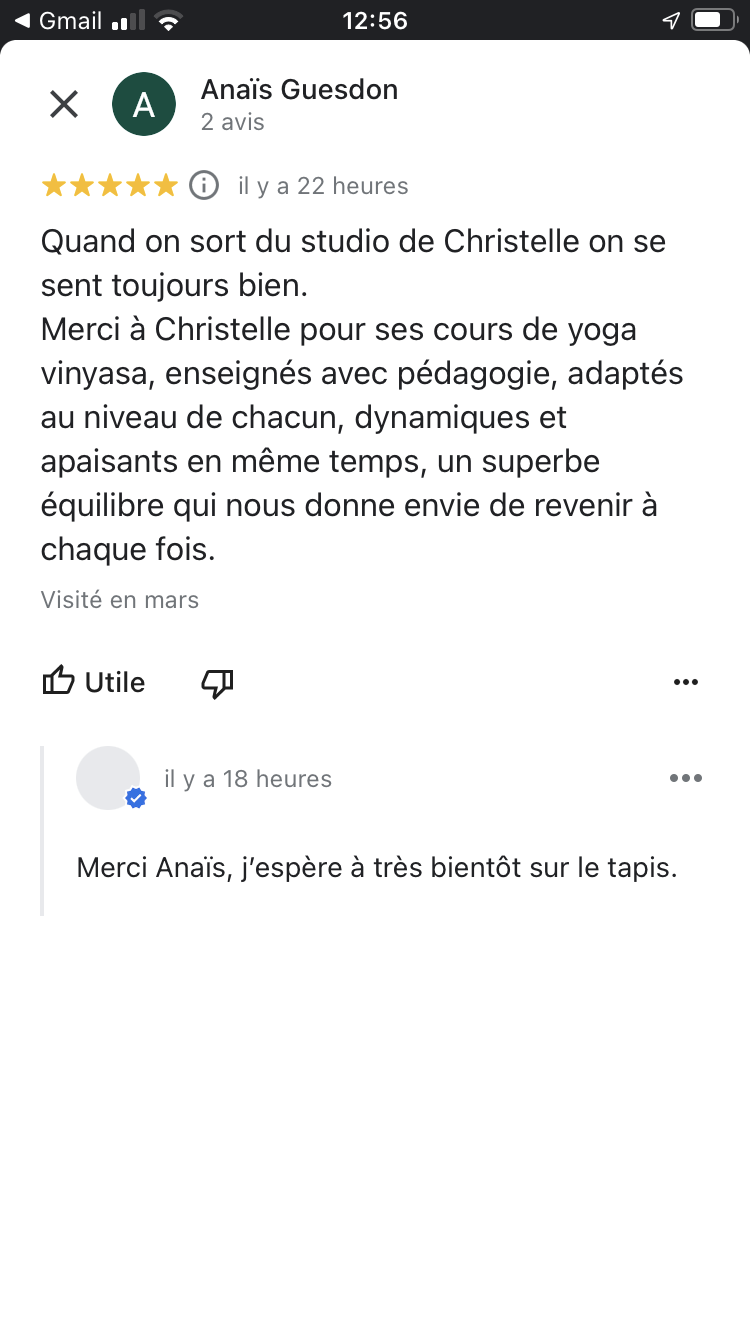The image size is (750, 1334).
Task: Open more options for the owner's reply
Action: pos(685,778)
